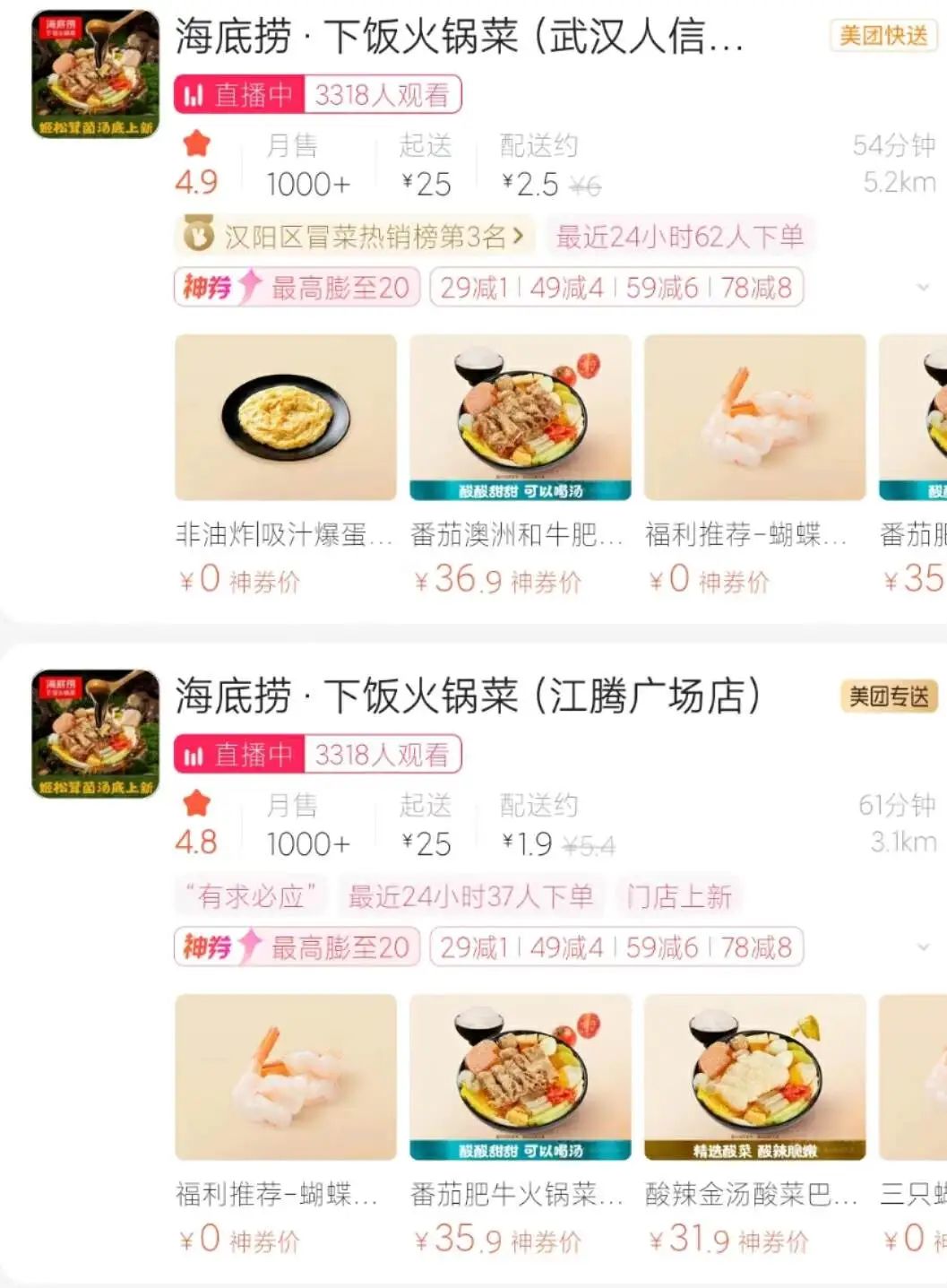Watch the 直播中 livestream of the first store
This screenshot has height=1288, width=947.
coord(318,95)
